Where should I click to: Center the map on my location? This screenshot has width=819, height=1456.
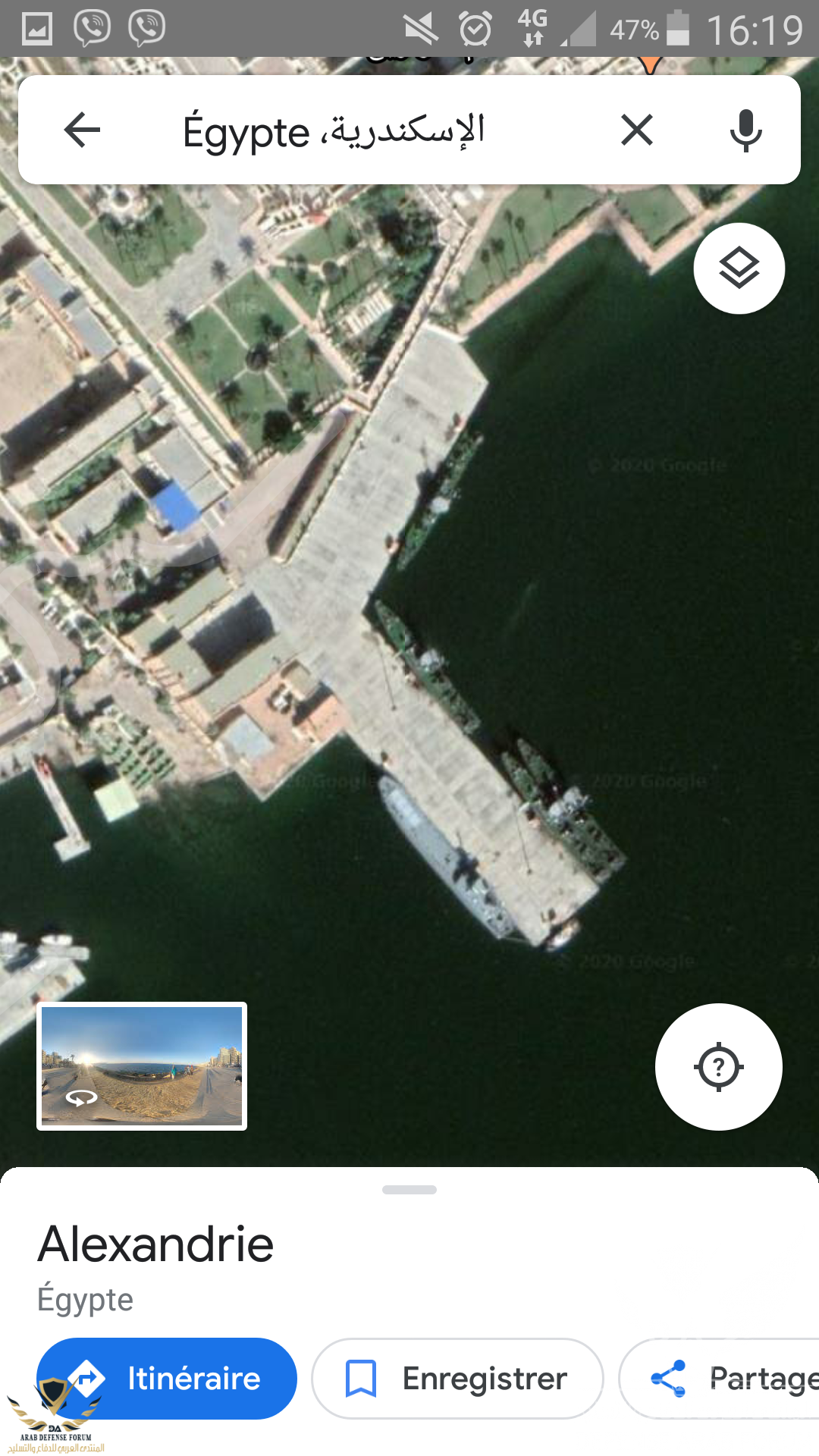(718, 1067)
